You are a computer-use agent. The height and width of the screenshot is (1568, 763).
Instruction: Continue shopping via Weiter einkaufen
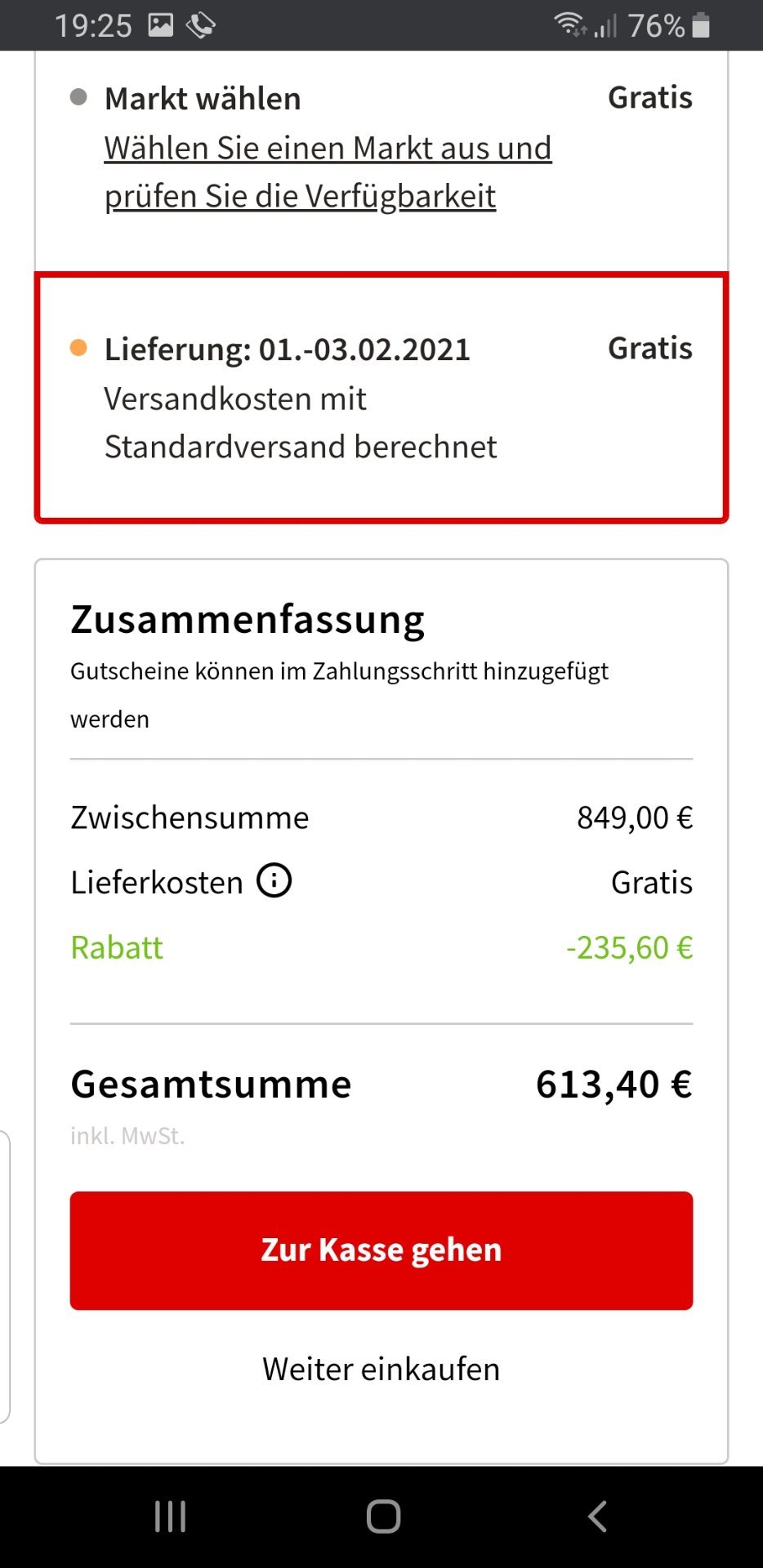pos(381,1370)
